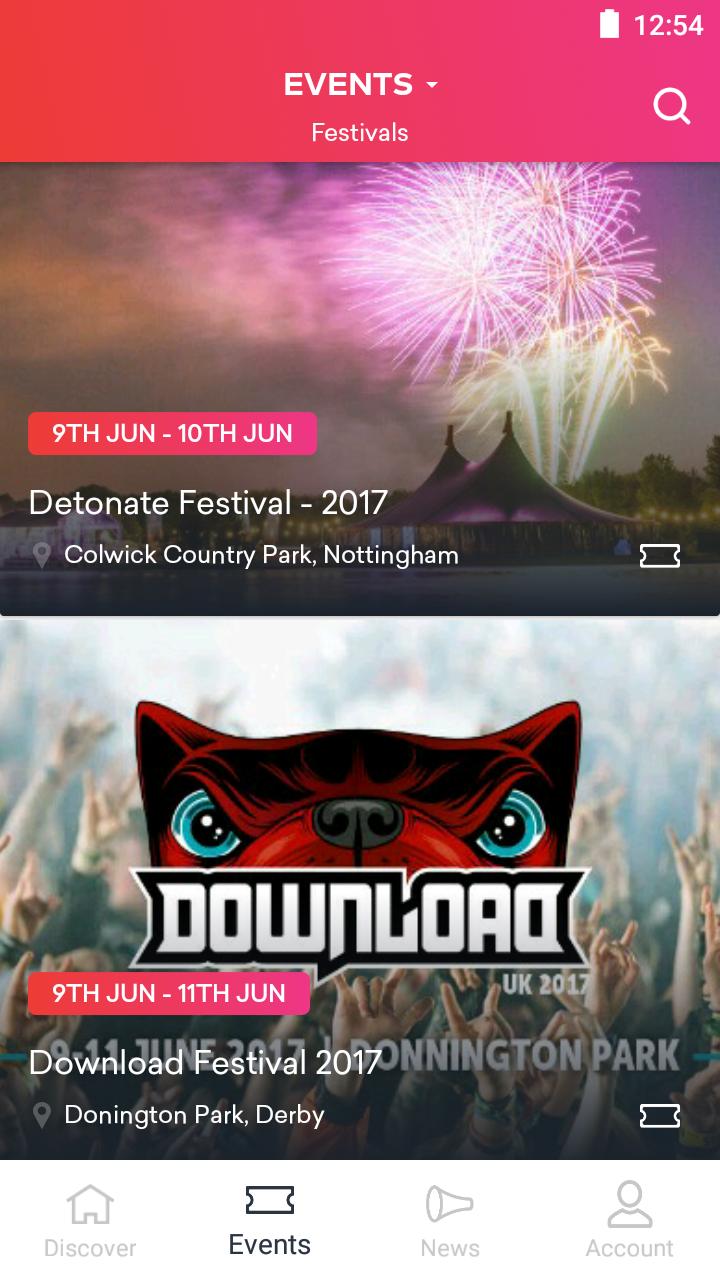Open Discover with the home icon
720x1280 pixels.
tap(90, 1215)
